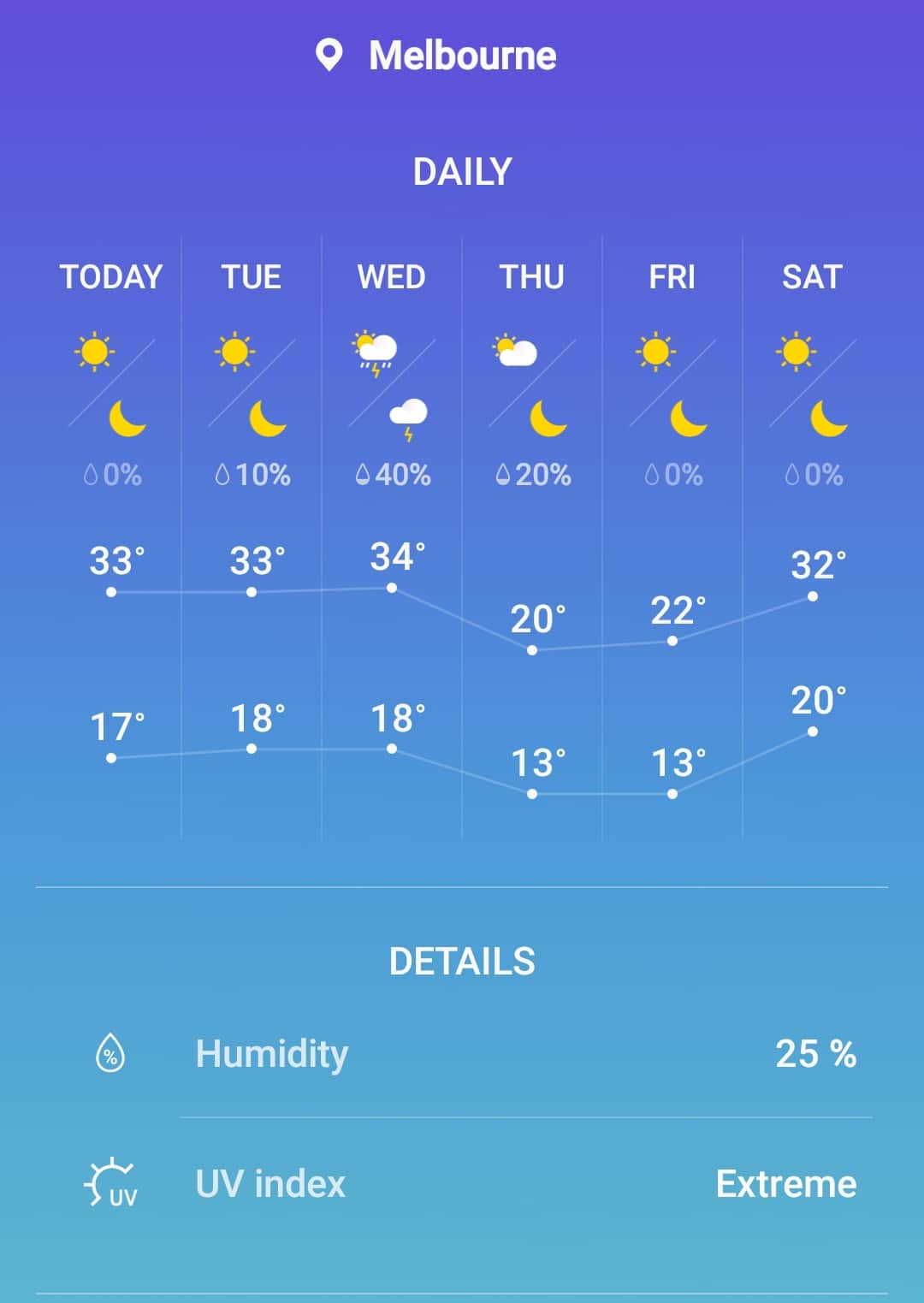Select the 20% rain chance under THU
The width and height of the screenshot is (924, 1303).
pos(535,473)
